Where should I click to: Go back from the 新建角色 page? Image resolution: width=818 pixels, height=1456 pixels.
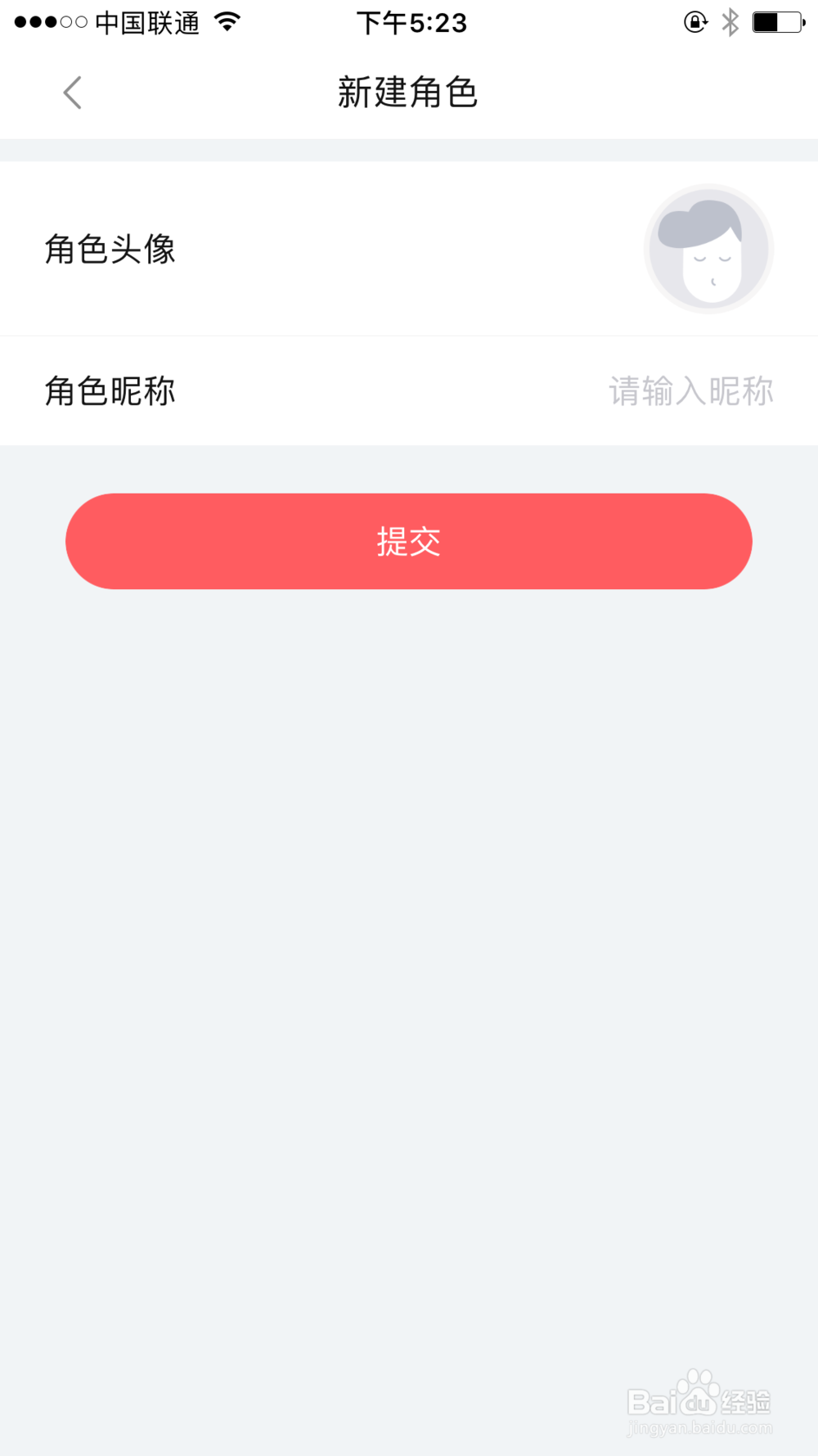73,92
